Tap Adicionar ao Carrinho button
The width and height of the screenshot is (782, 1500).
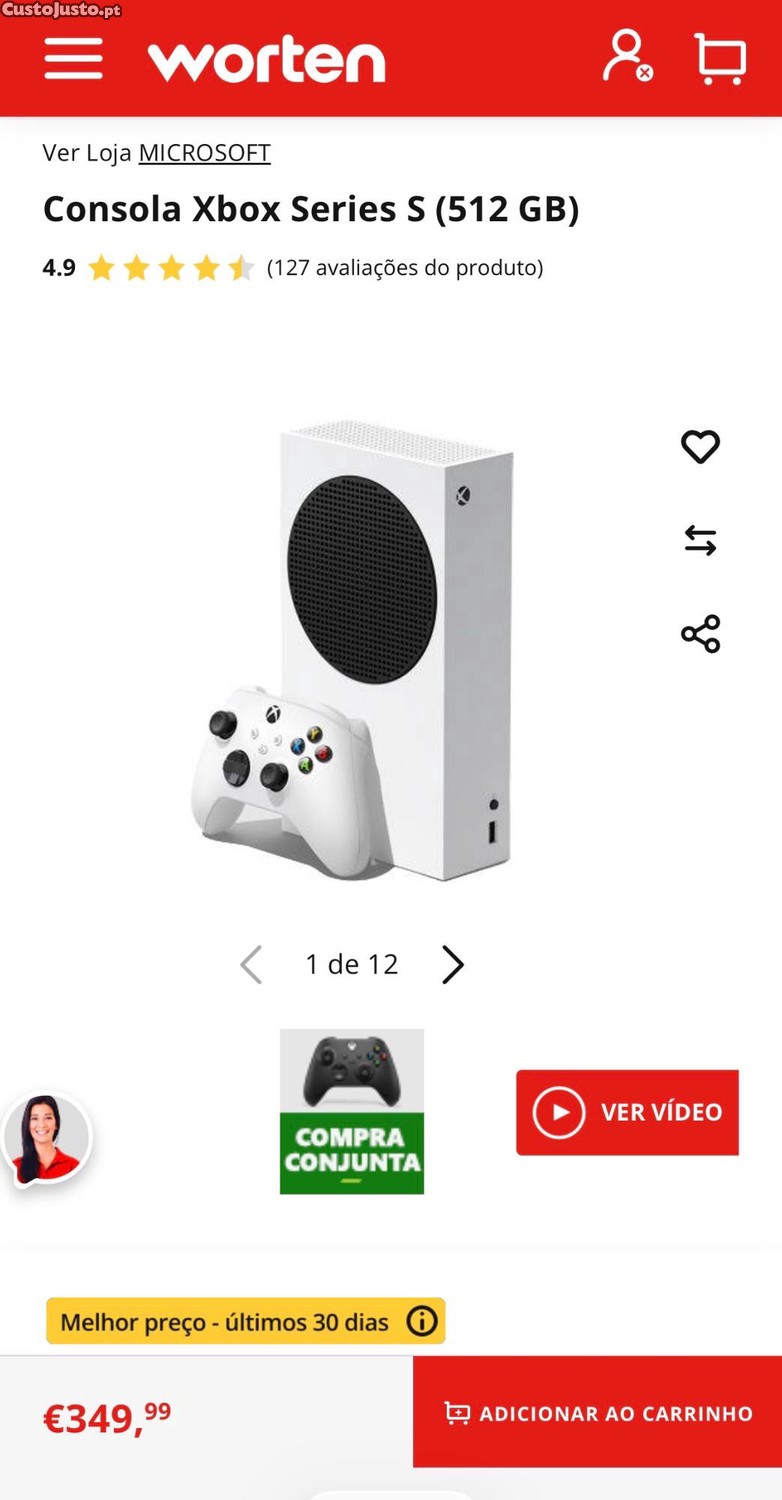tap(598, 1413)
